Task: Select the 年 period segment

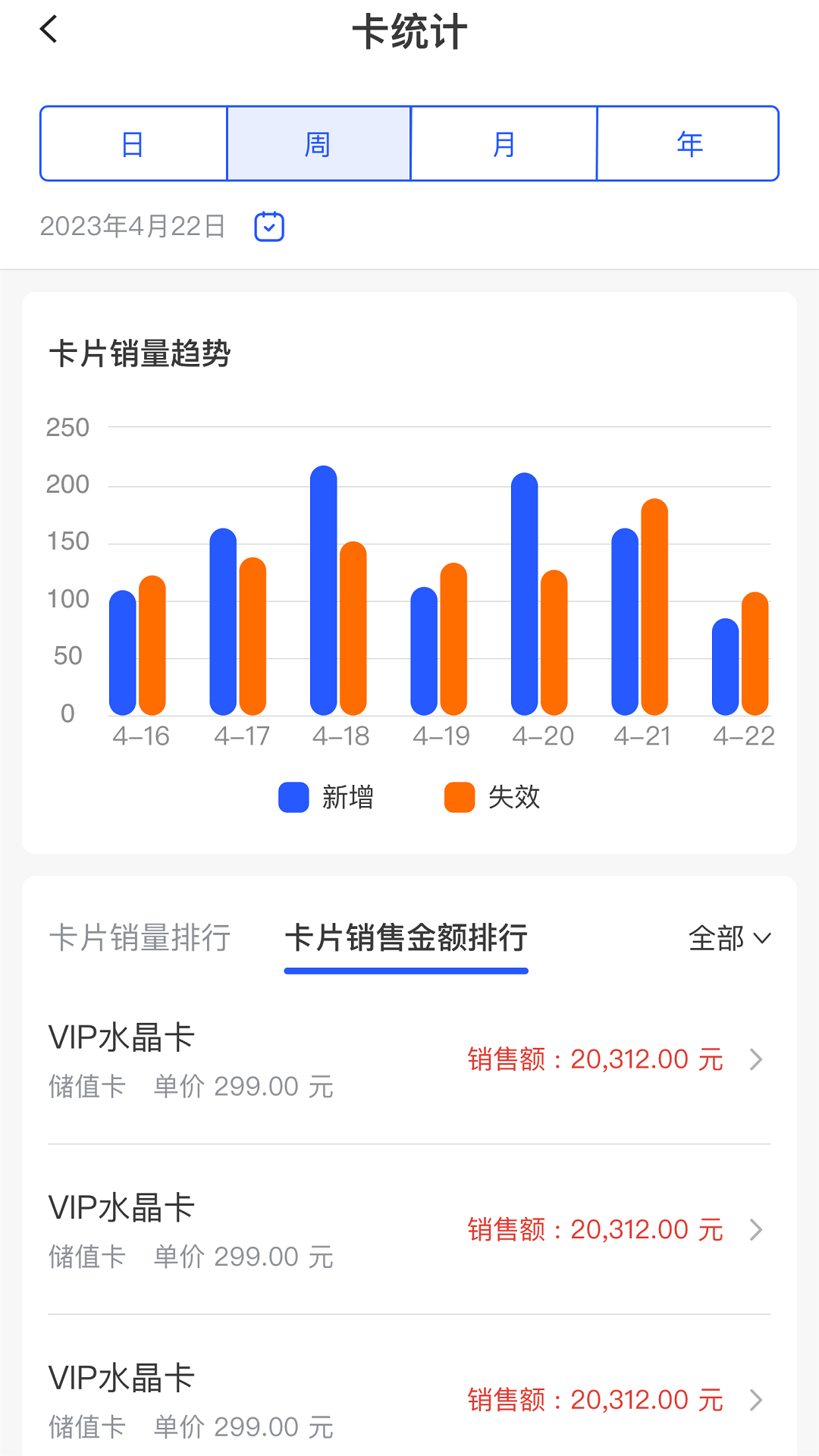Action: [688, 143]
